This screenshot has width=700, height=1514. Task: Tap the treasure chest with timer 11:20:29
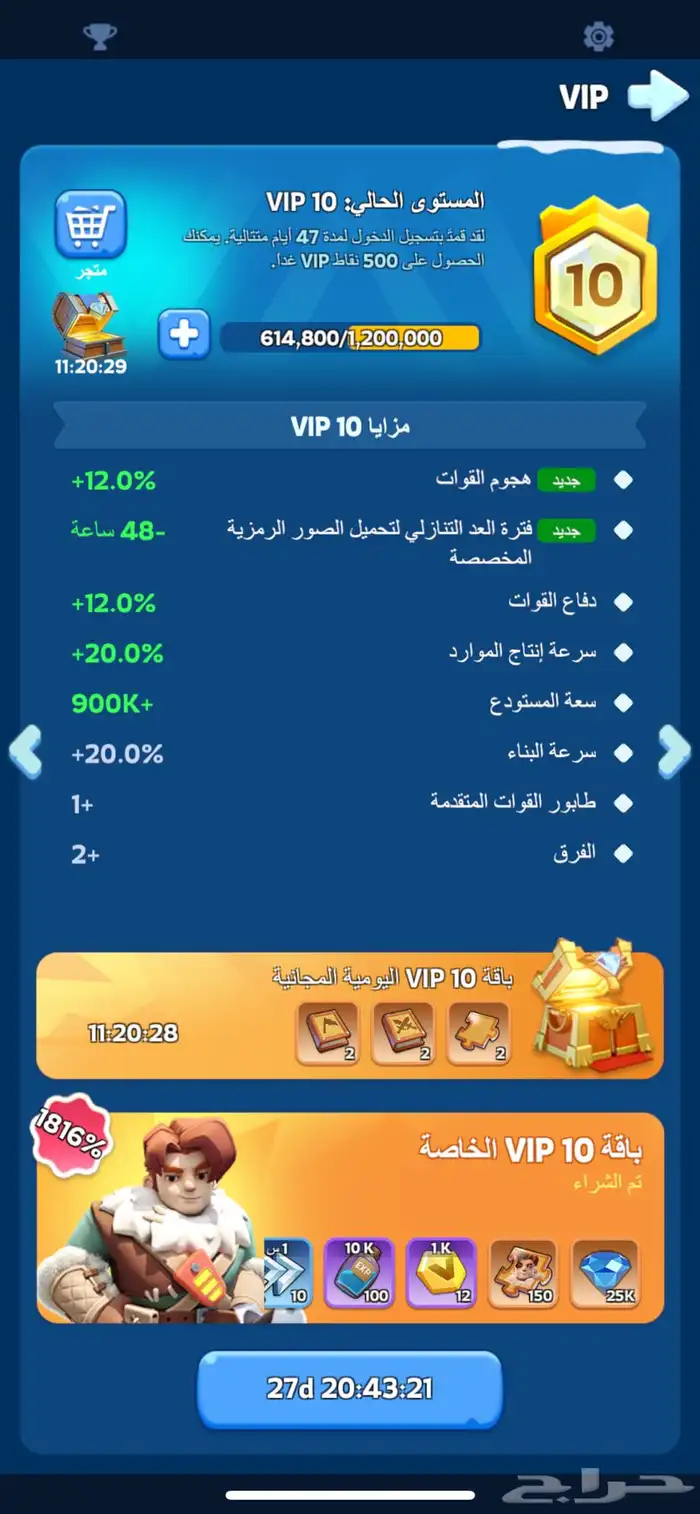(x=90, y=325)
